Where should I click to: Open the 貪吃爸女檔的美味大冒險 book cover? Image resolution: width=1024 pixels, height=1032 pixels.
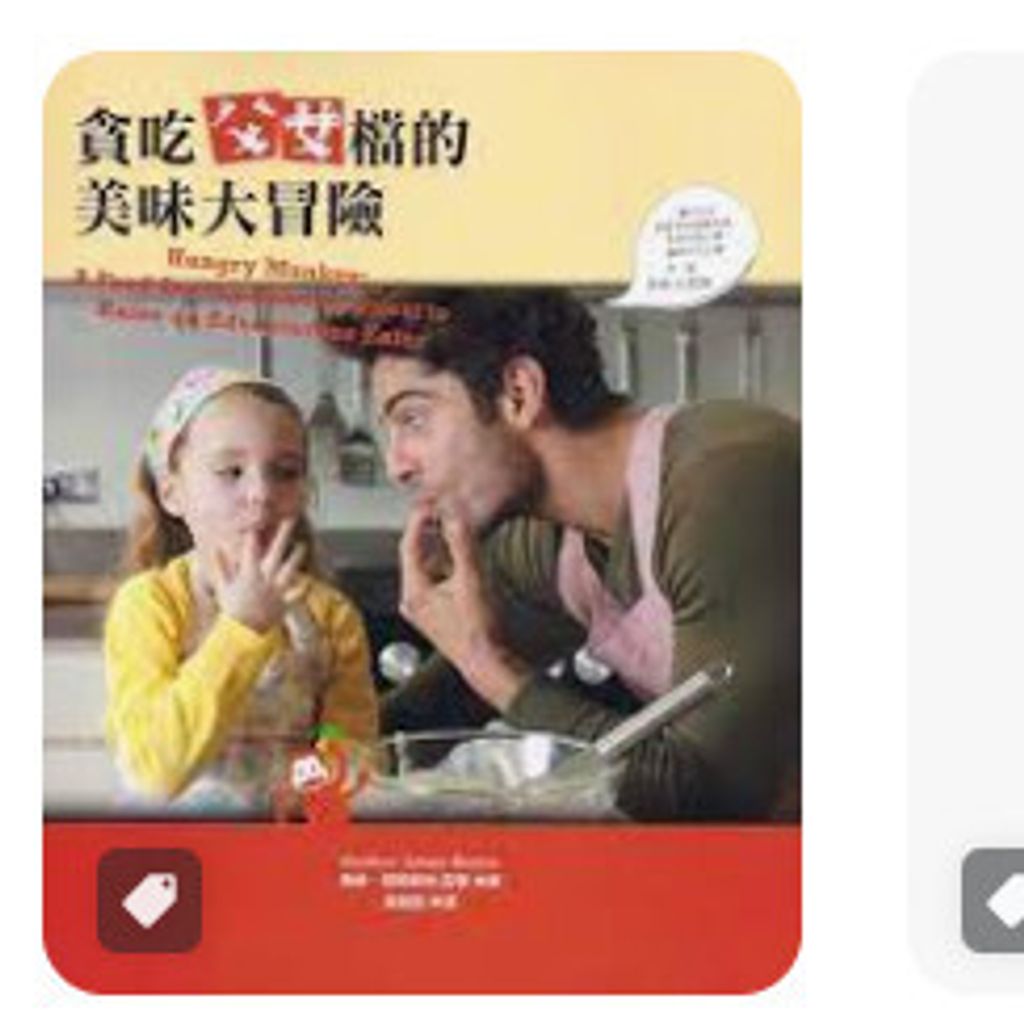(422, 523)
